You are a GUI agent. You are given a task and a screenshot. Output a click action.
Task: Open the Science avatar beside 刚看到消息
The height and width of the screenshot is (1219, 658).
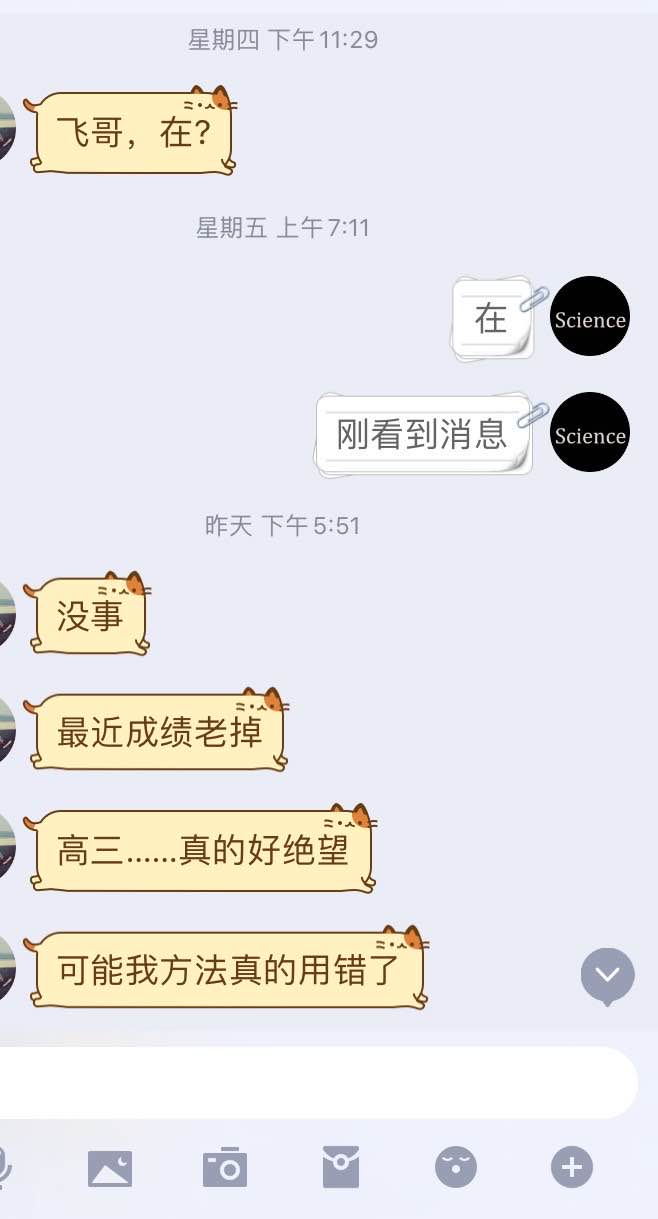tap(590, 432)
